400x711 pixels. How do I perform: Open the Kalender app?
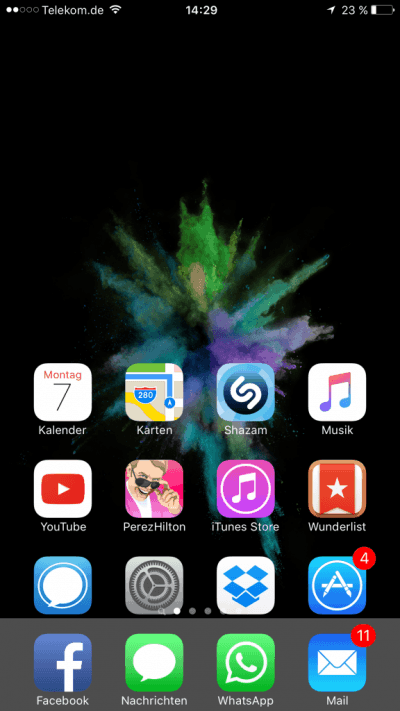[63, 392]
